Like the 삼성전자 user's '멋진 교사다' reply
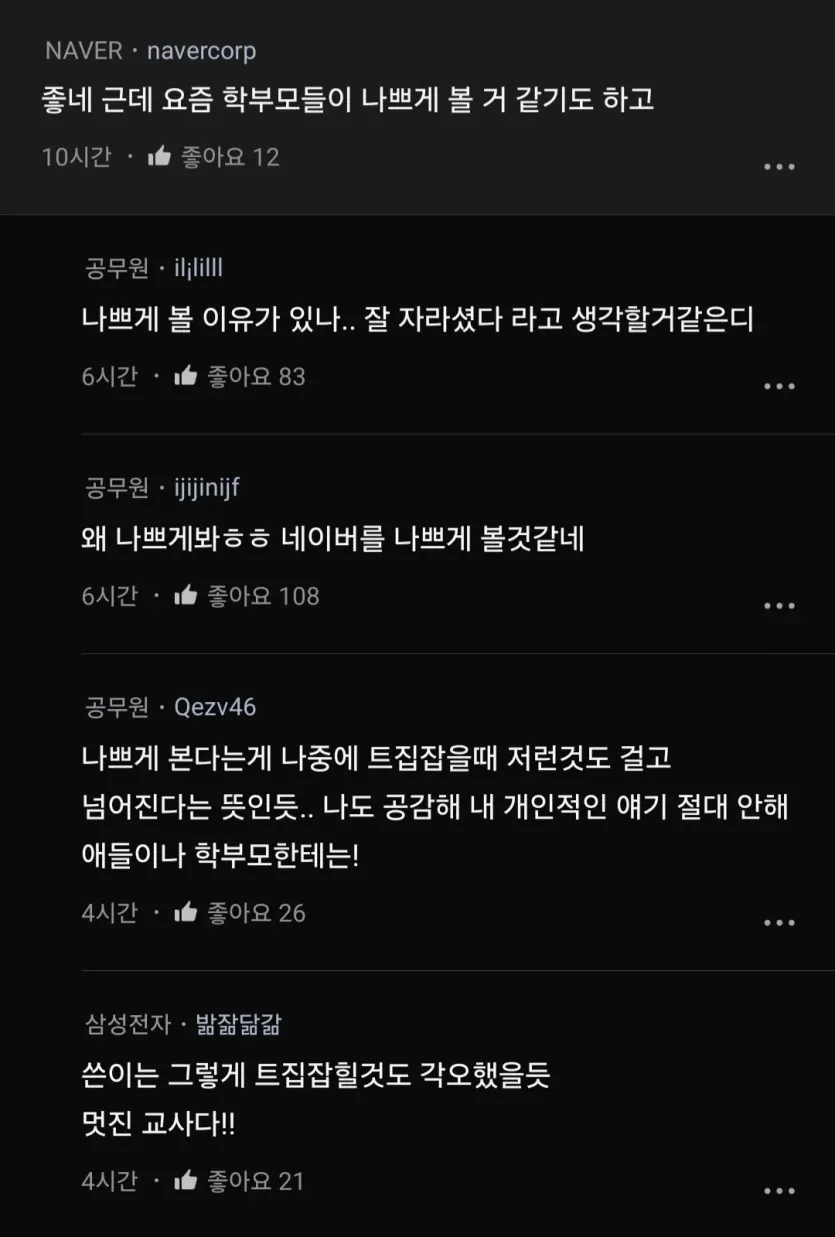 [186, 1181]
